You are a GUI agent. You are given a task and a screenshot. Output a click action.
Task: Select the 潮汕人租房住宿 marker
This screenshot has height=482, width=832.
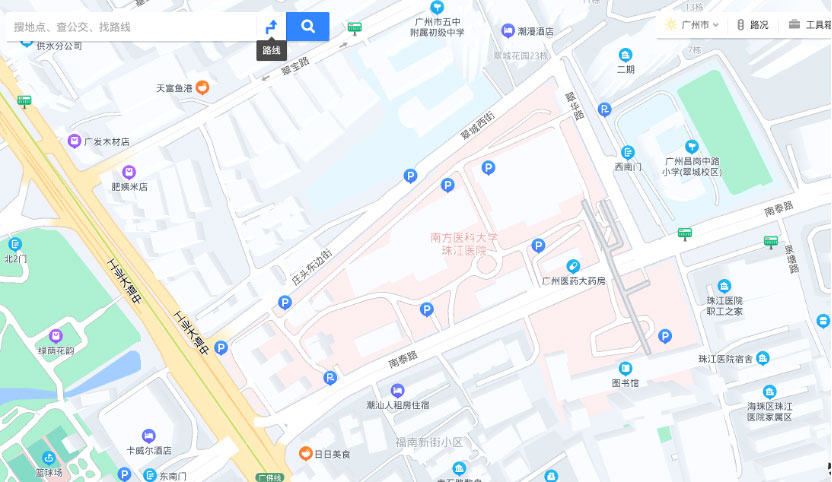(397, 391)
